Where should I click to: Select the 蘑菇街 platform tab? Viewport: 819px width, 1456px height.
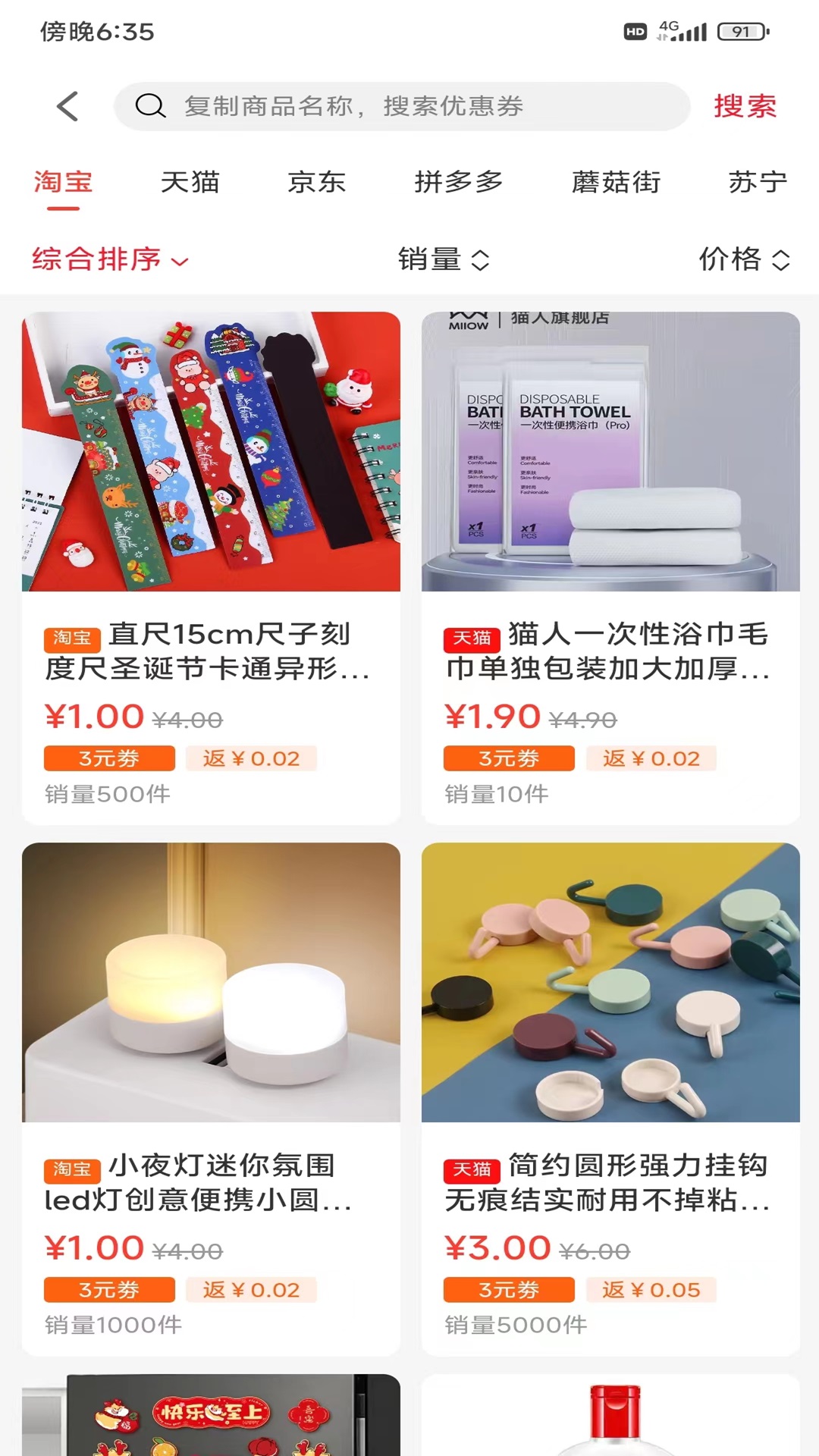click(616, 182)
